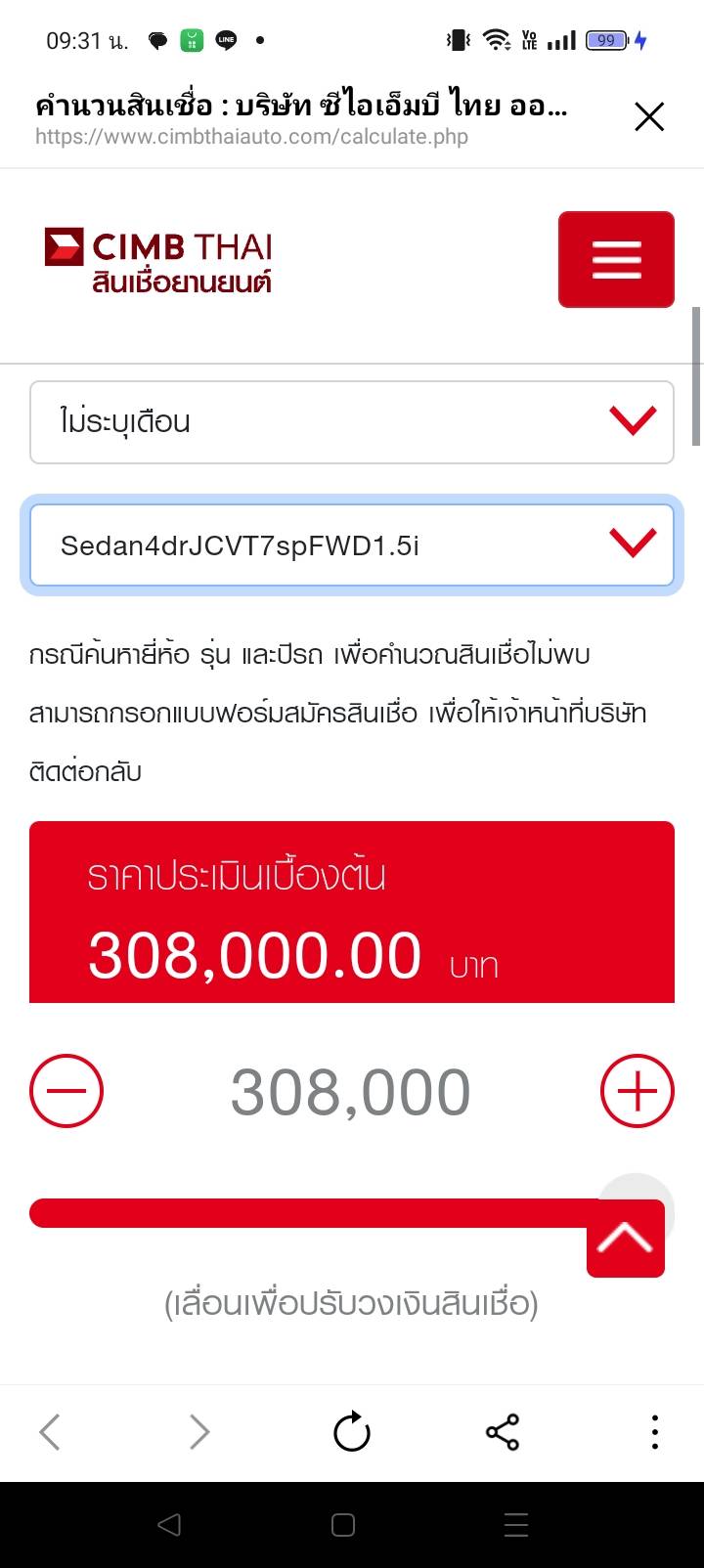Image resolution: width=704 pixels, height=1568 pixels.
Task: Tap the red loan amount slider
Action: click(313, 1213)
